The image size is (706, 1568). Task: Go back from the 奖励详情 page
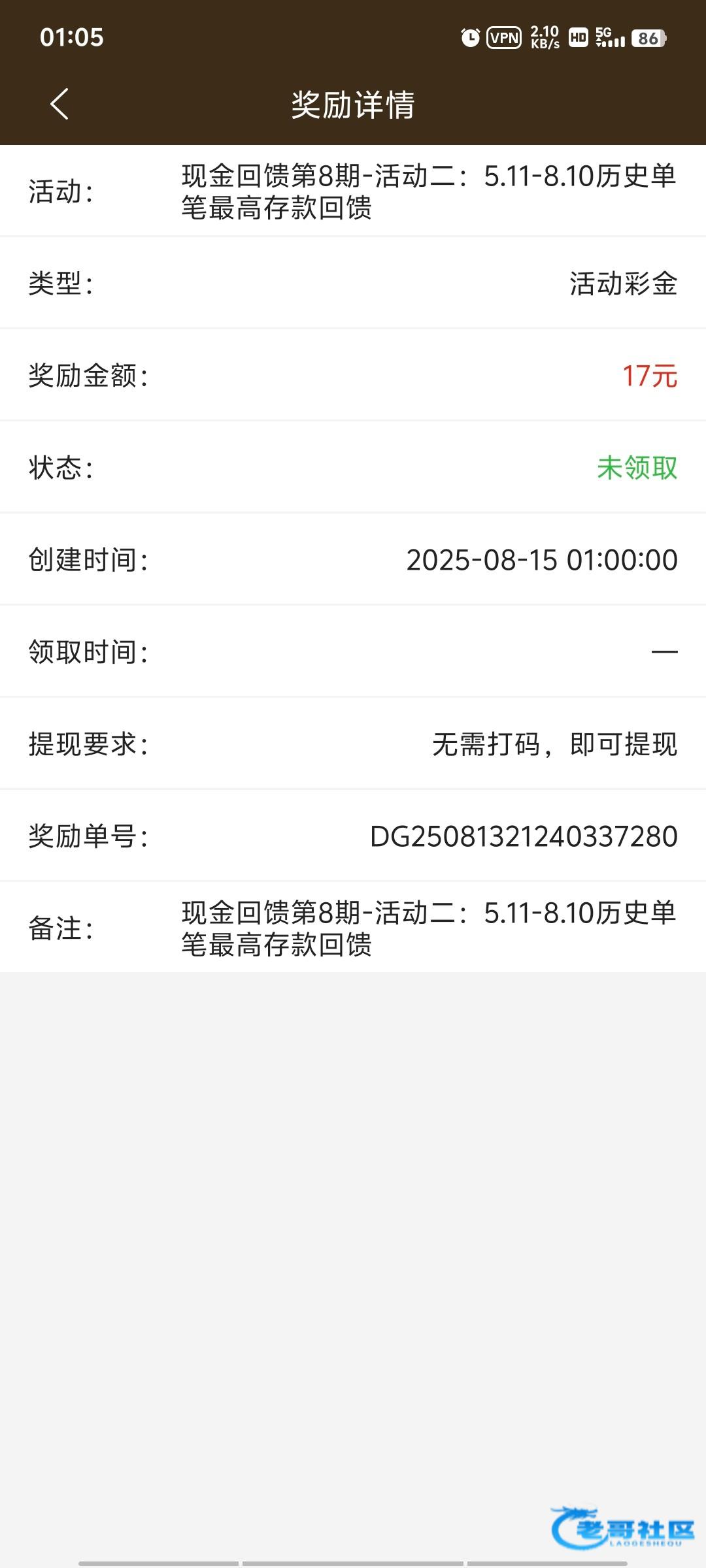59,105
